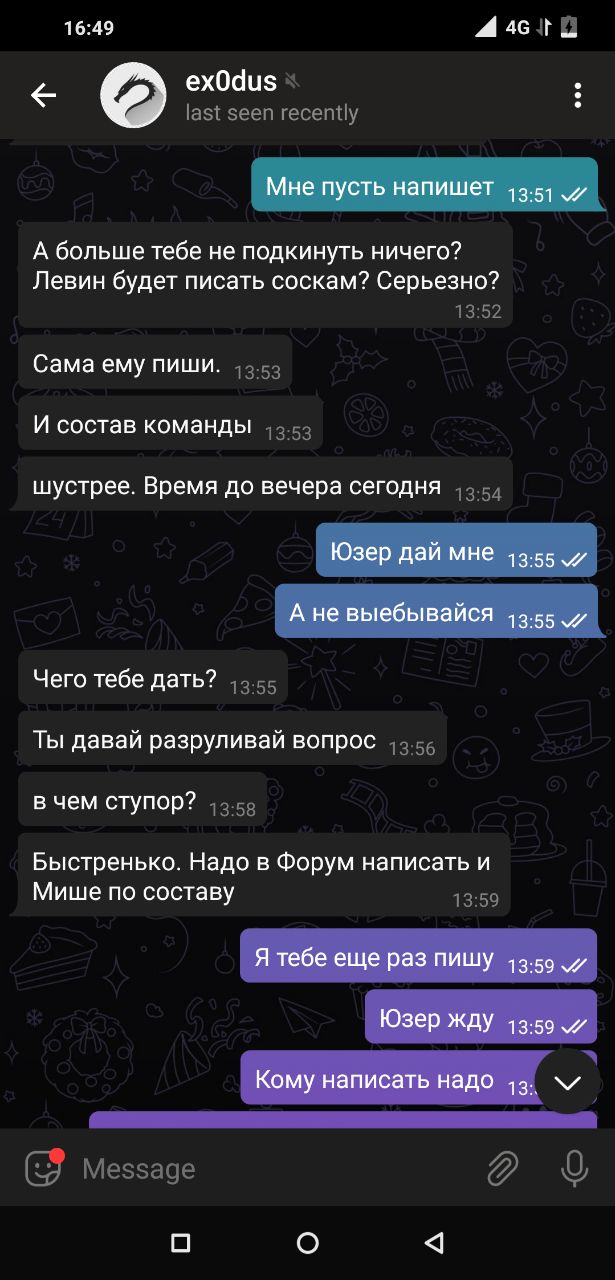Image resolution: width=615 pixels, height=1280 pixels.
Task: Focus the Message input field
Action: 270,1168
